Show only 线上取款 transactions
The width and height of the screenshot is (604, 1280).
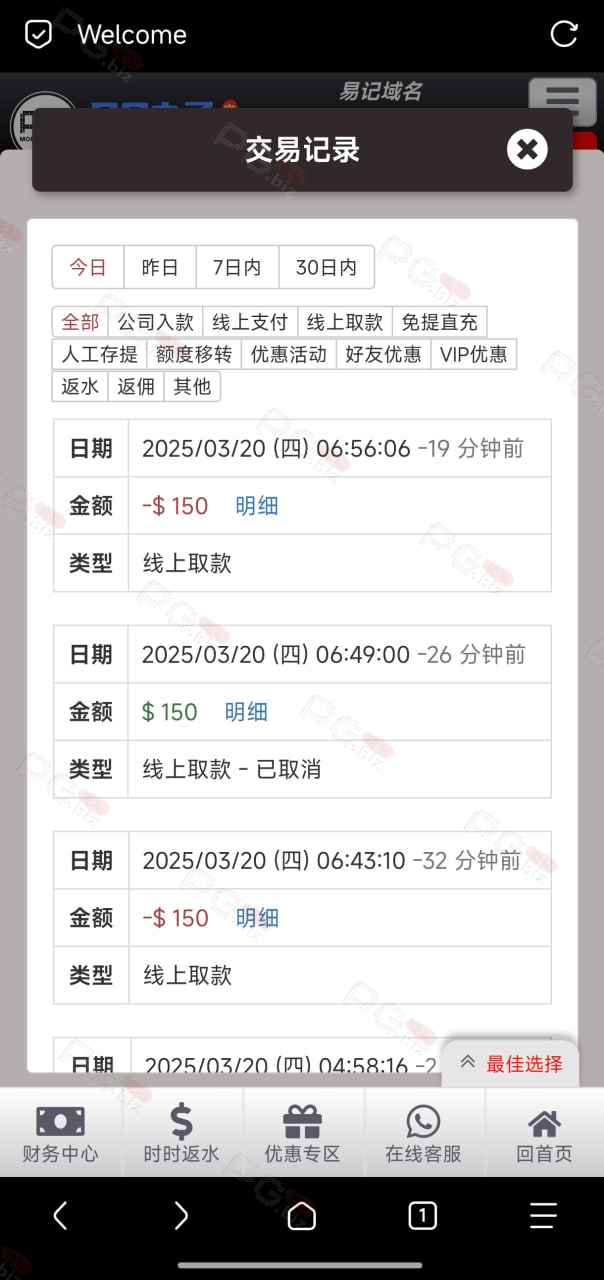(345, 322)
